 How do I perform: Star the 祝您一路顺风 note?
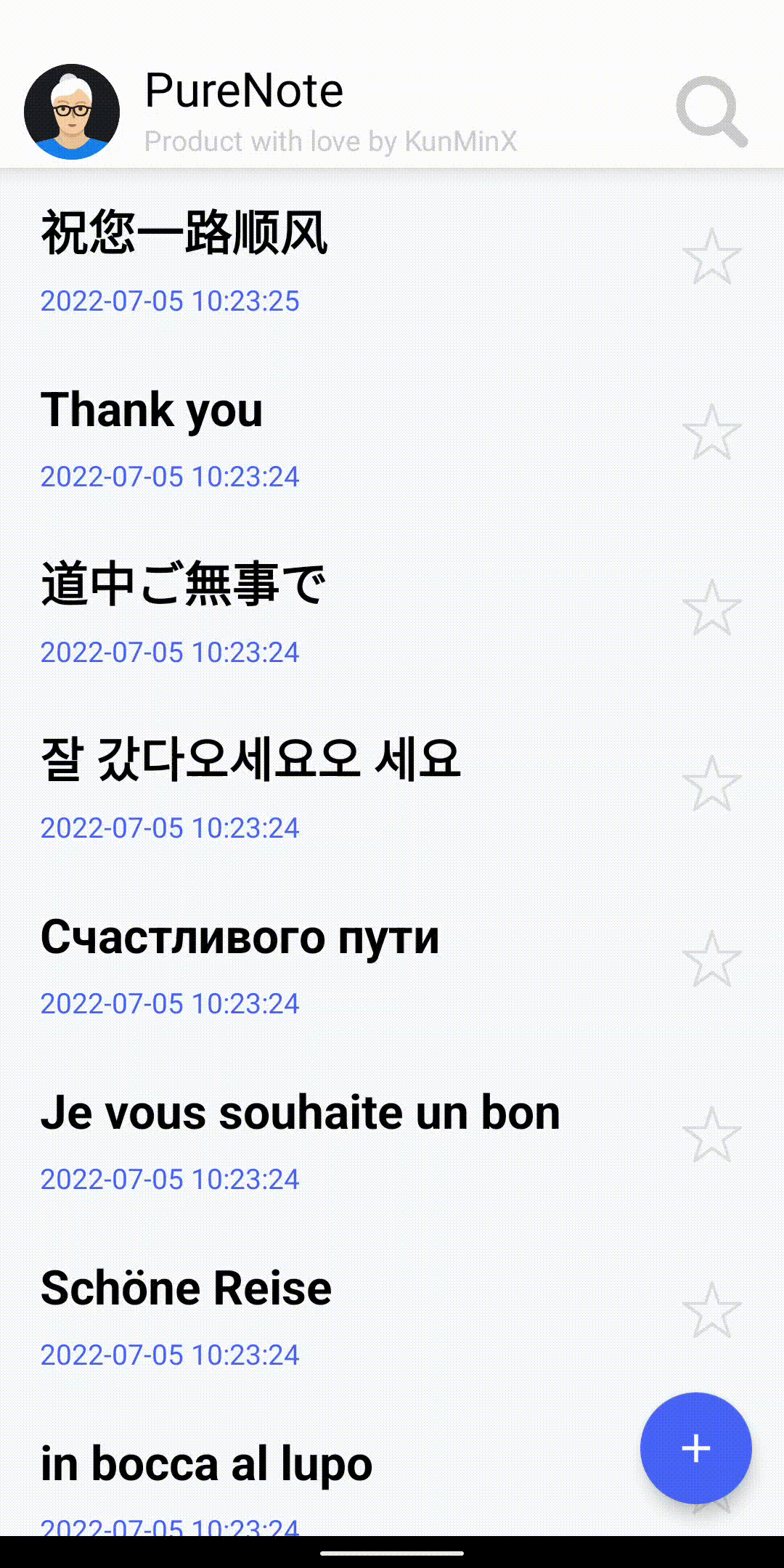tap(712, 256)
